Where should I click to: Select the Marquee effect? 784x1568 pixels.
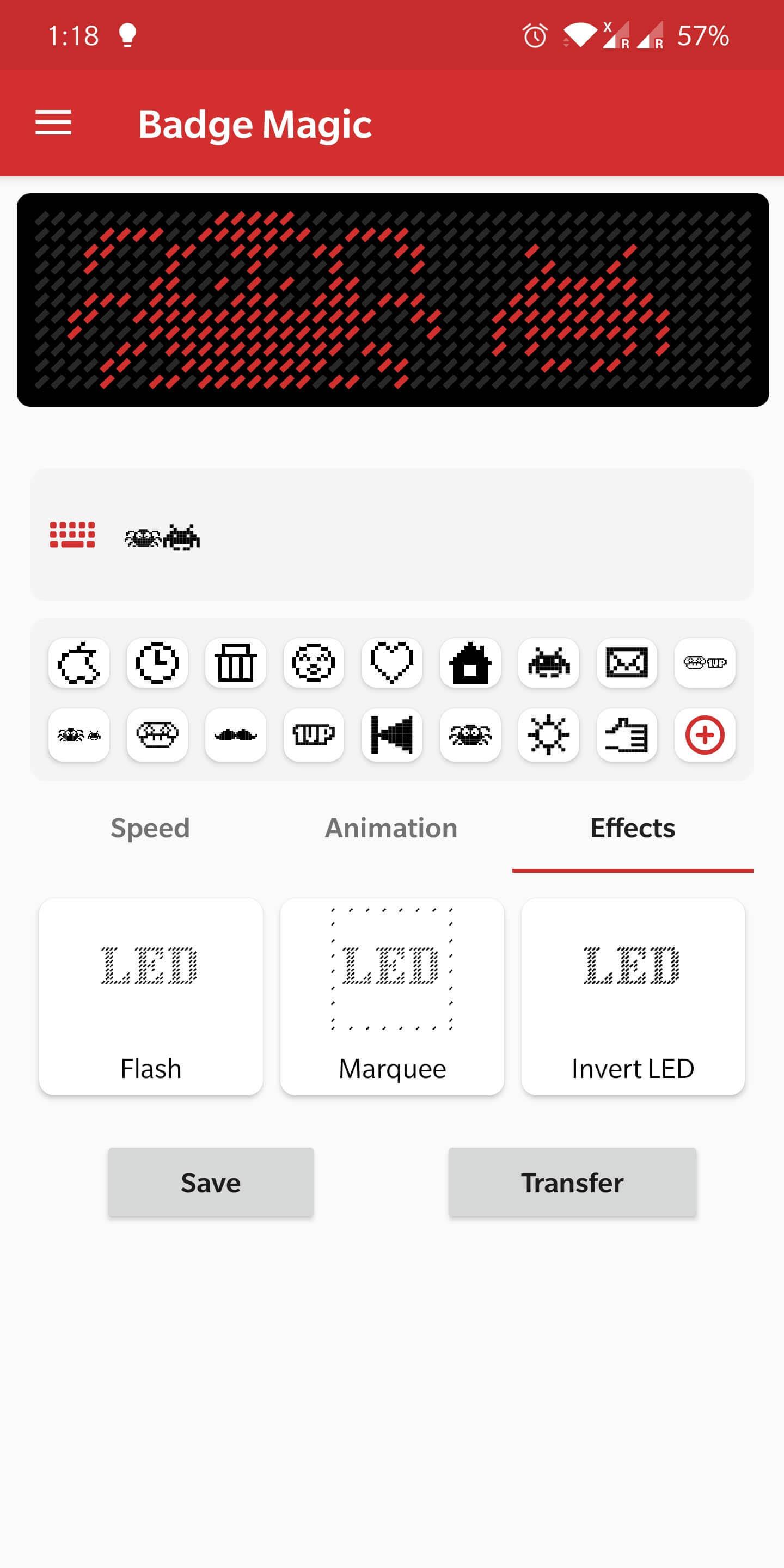392,997
